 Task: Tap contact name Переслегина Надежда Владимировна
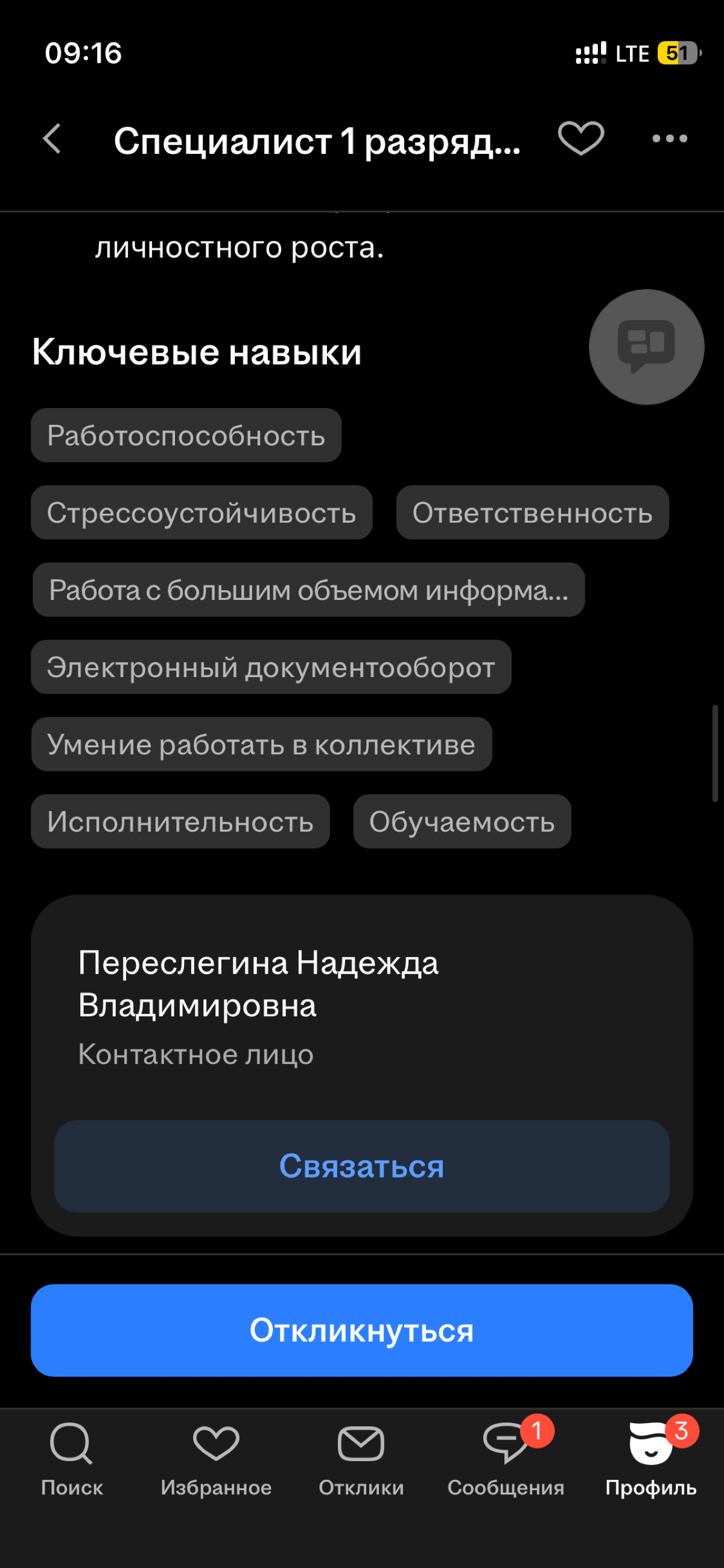click(x=259, y=983)
